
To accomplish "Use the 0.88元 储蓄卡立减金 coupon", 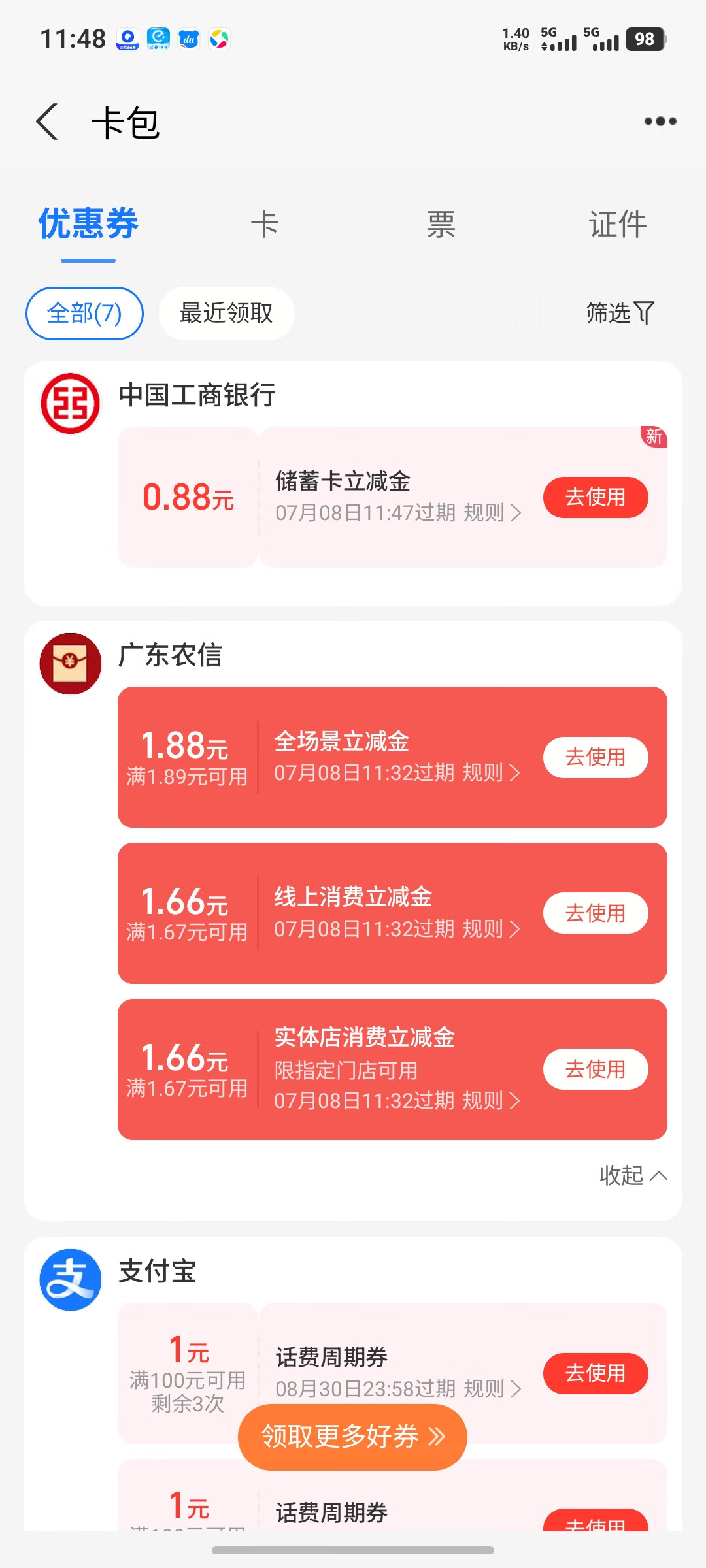I will tap(596, 497).
